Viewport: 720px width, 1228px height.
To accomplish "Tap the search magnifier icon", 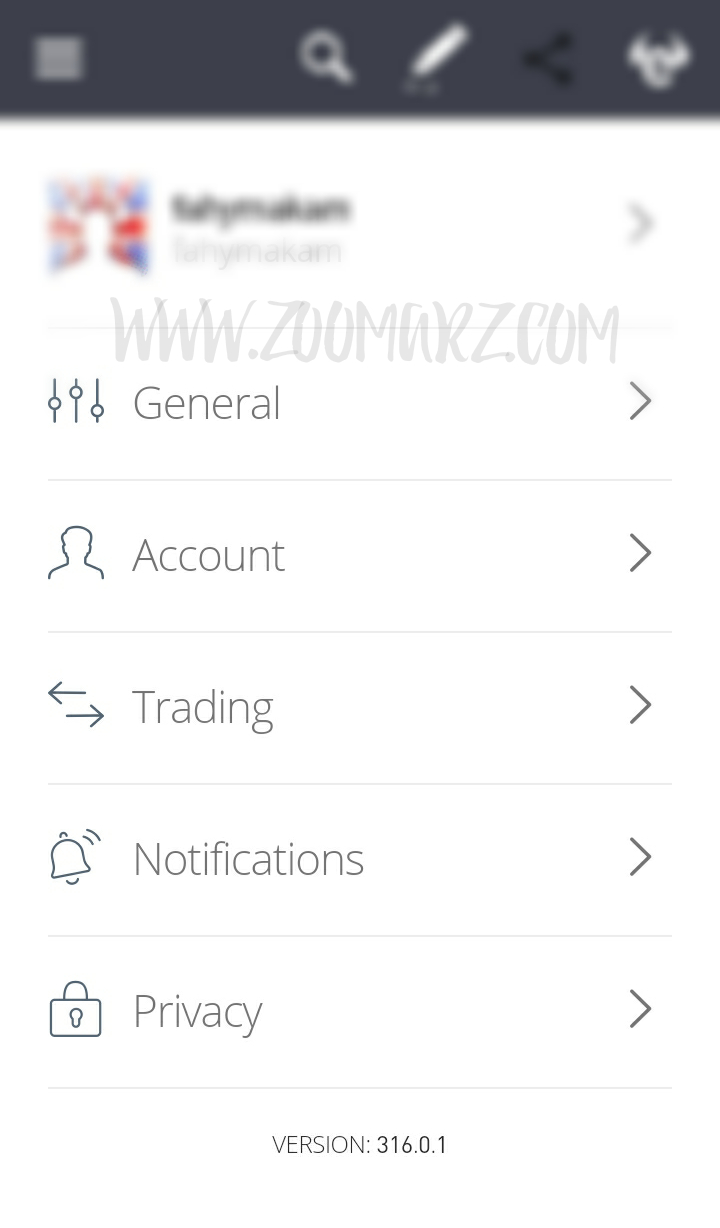I will [326, 57].
